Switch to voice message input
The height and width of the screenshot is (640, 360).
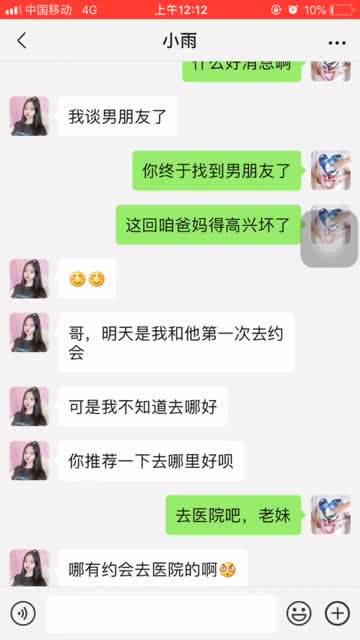[23, 613]
